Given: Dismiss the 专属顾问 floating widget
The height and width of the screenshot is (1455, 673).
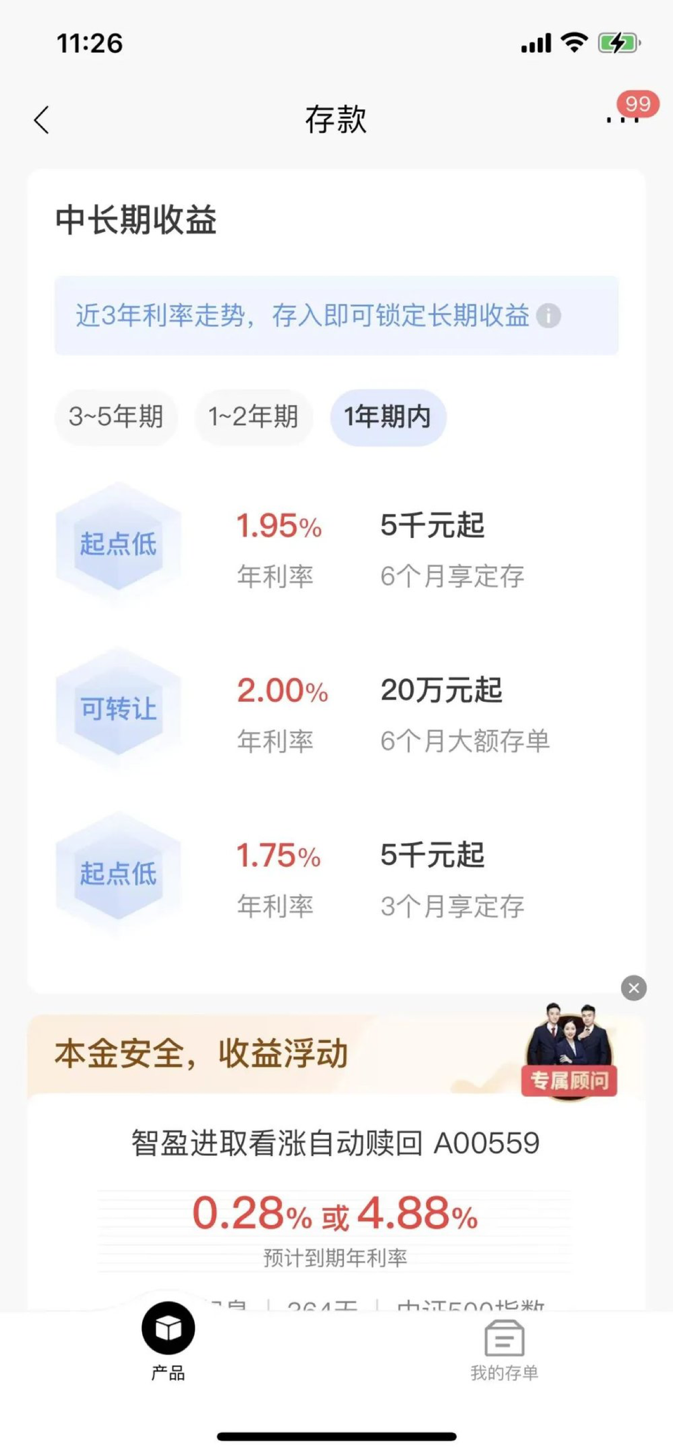Looking at the screenshot, I should [634, 988].
